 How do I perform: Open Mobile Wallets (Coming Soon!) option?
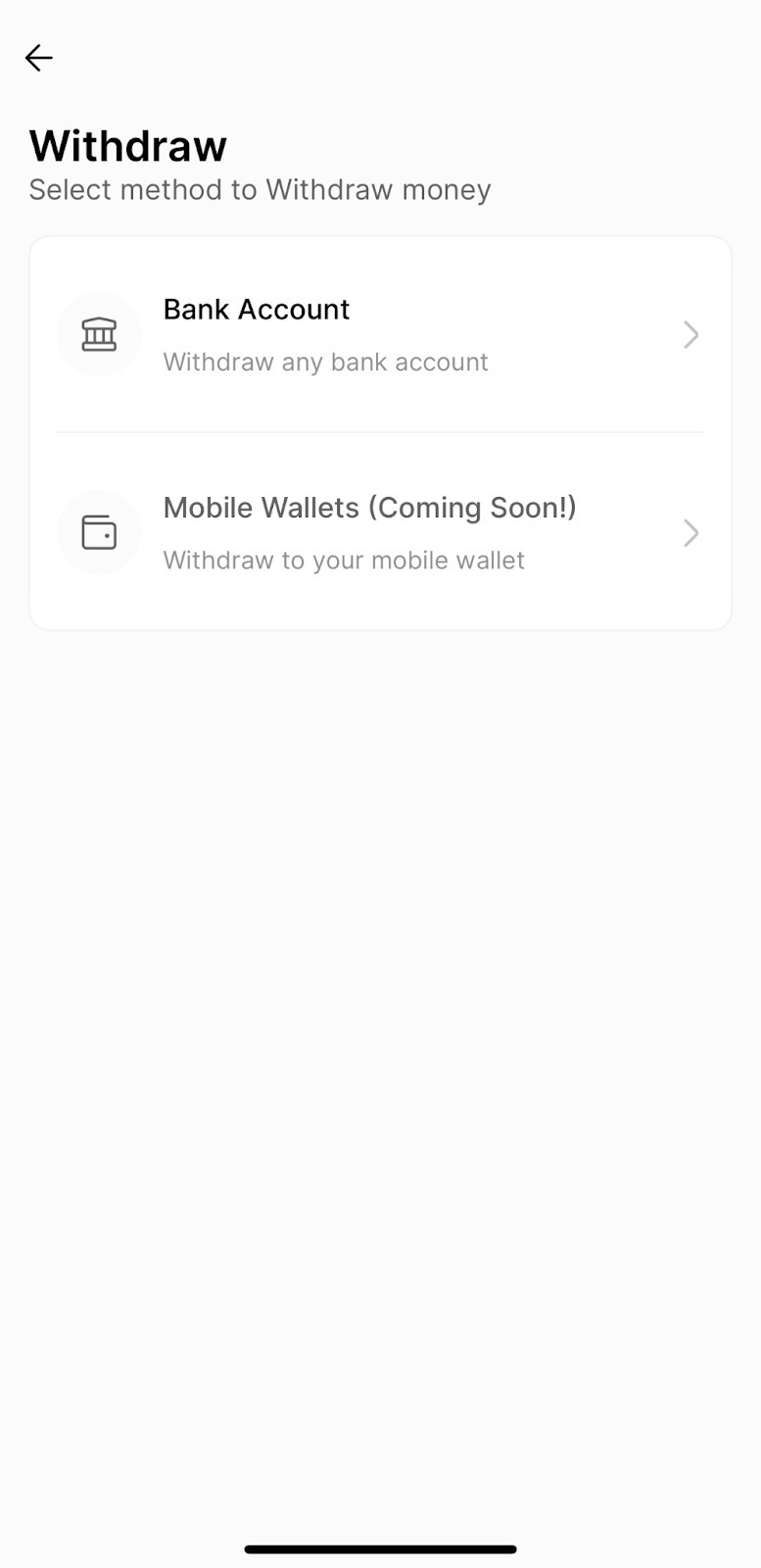pyautogui.click(x=380, y=533)
